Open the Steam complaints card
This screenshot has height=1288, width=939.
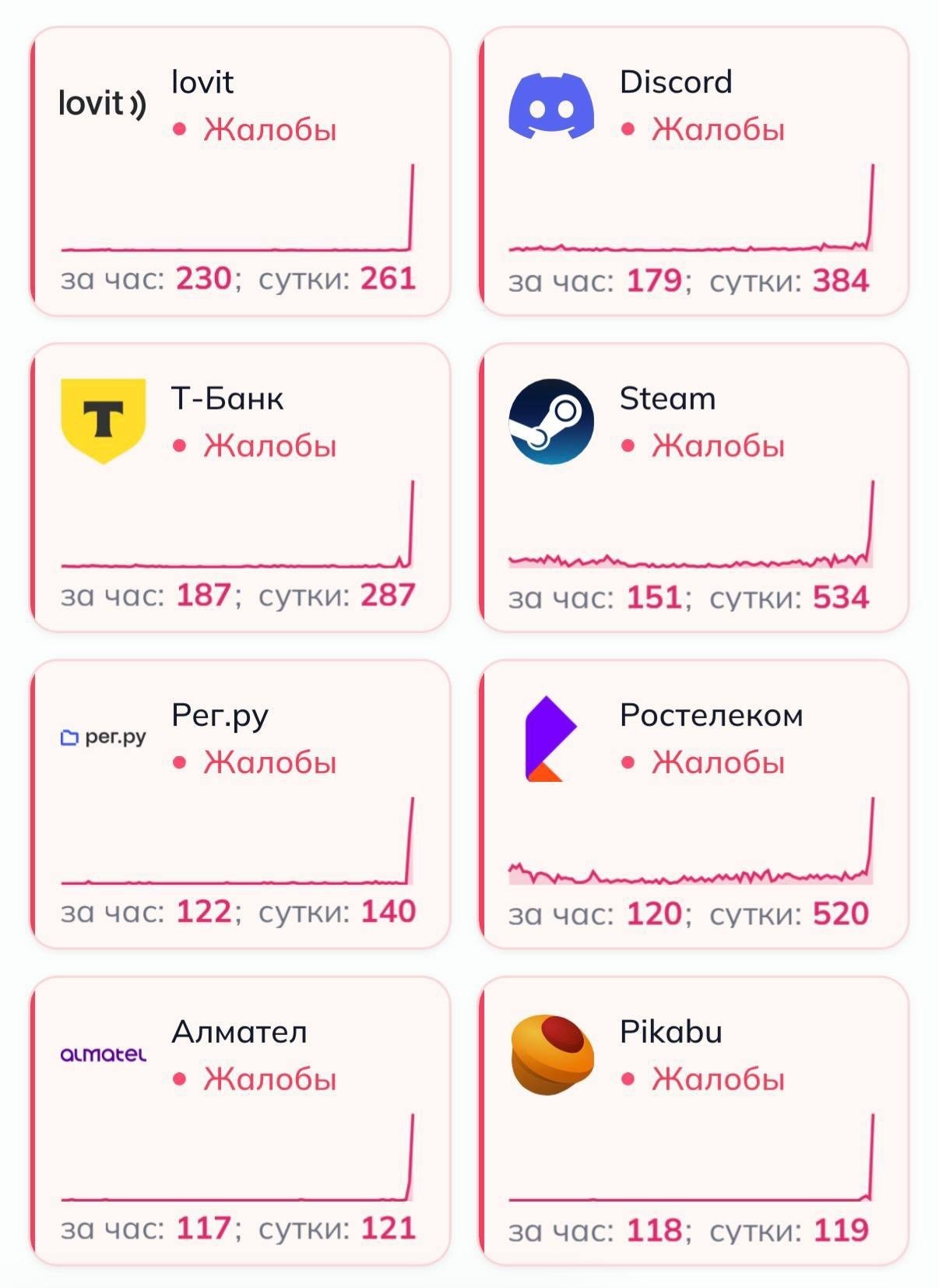coord(693,487)
